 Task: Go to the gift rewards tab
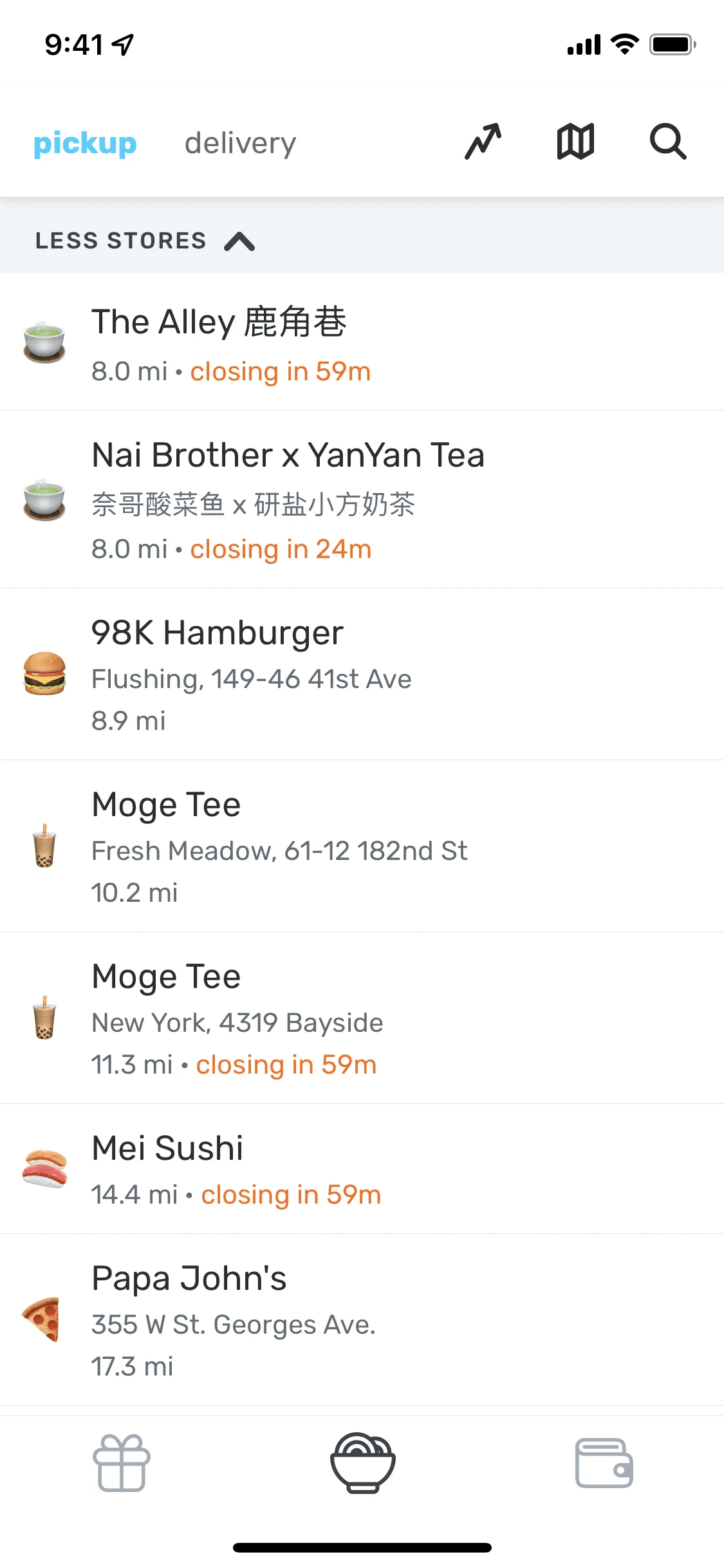122,1463
